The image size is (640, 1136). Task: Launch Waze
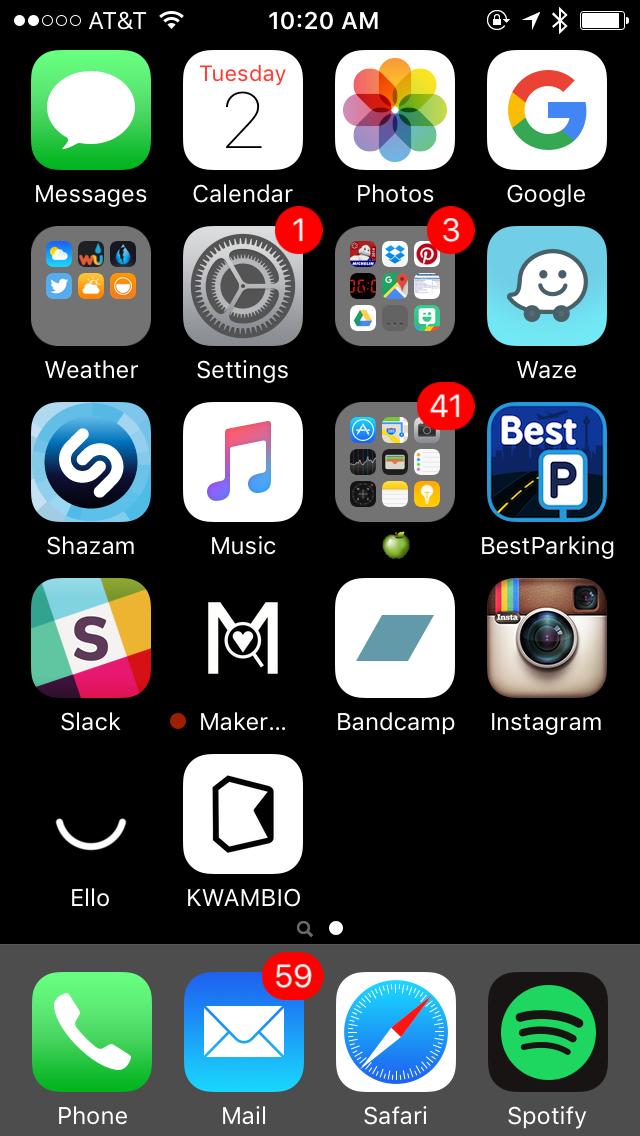click(x=547, y=286)
